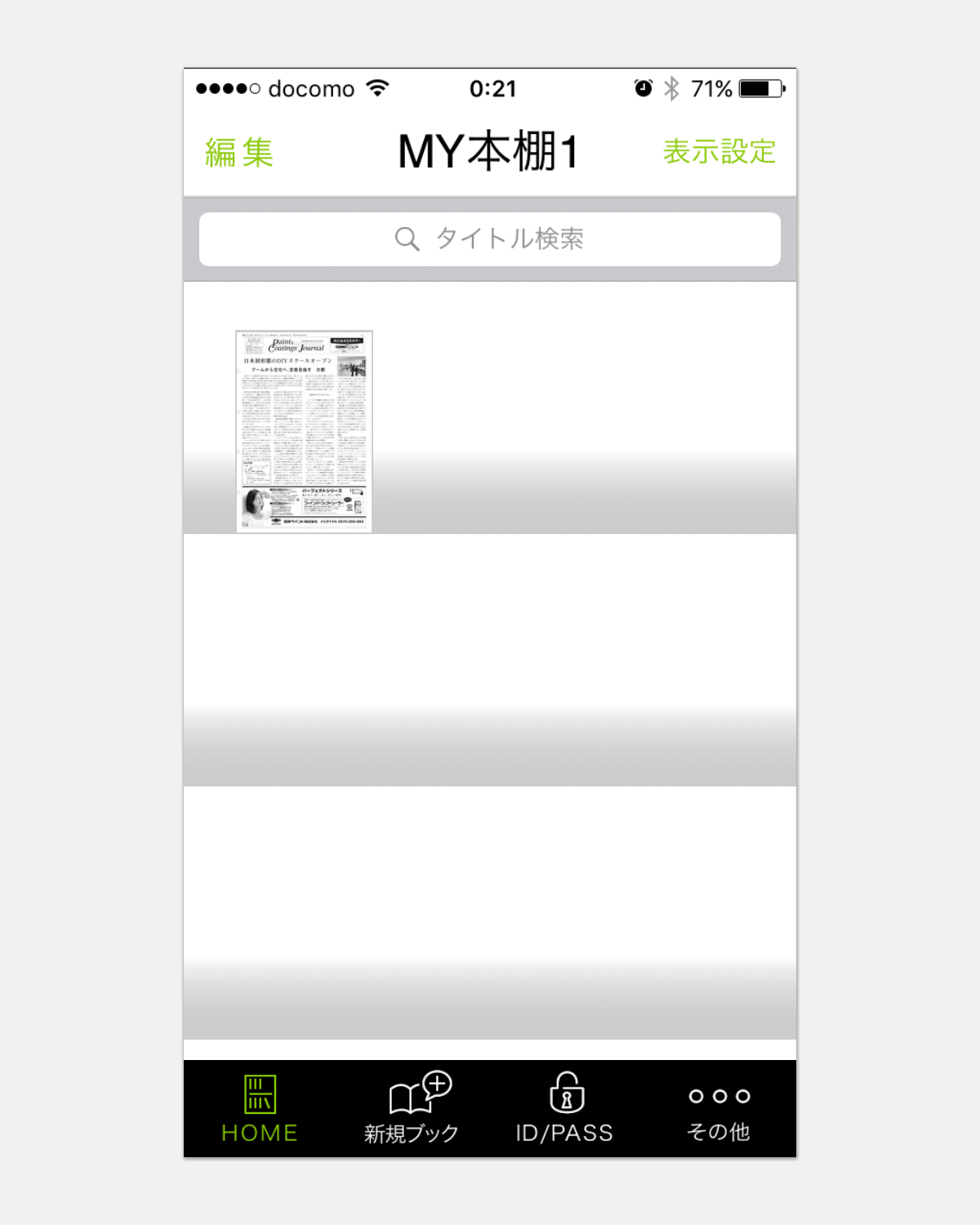Screen dimensions: 980x1225
Task: Focus the タイトル検索 search field
Action: pos(490,239)
